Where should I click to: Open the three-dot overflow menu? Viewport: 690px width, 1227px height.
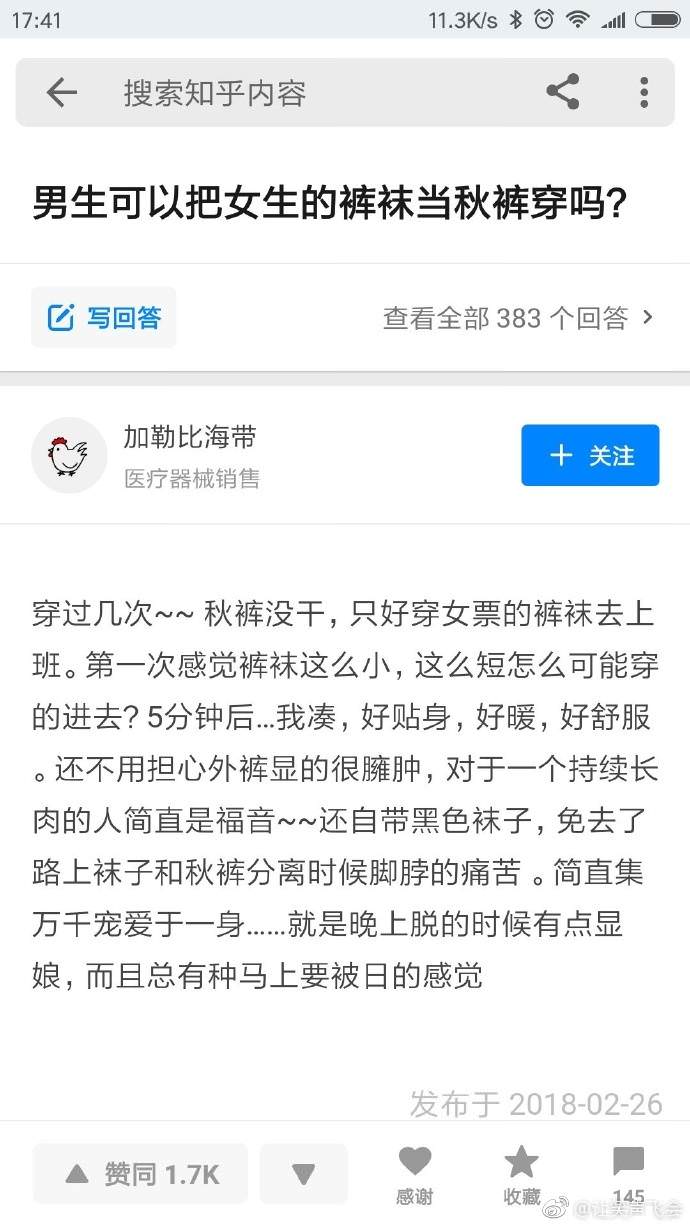644,92
